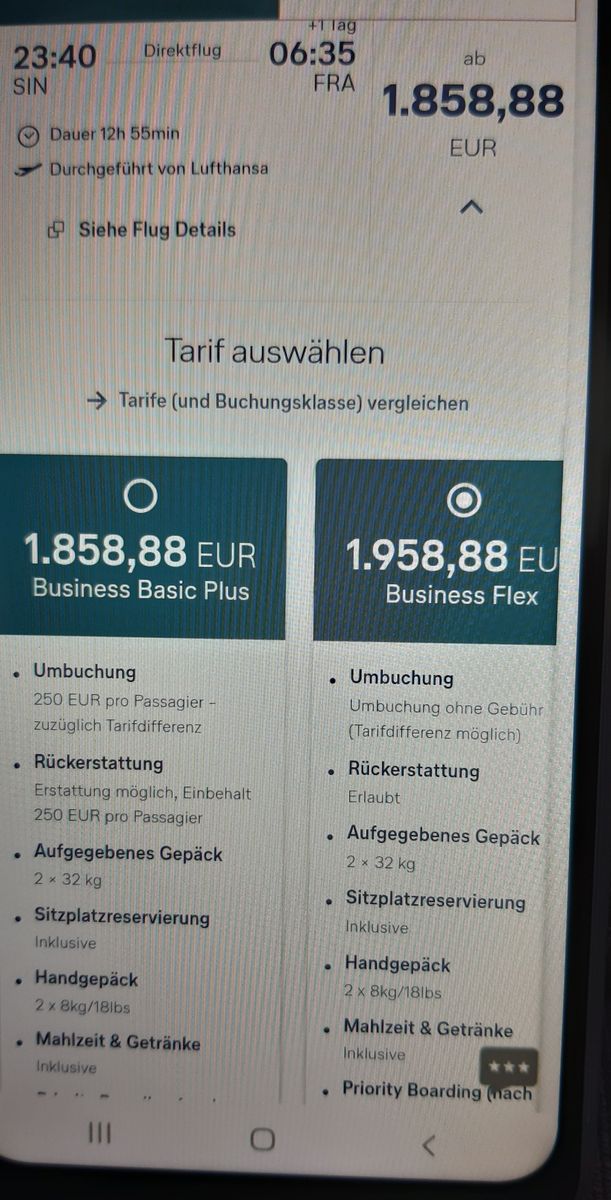Select the Business Basic Plus fare

(x=140, y=496)
